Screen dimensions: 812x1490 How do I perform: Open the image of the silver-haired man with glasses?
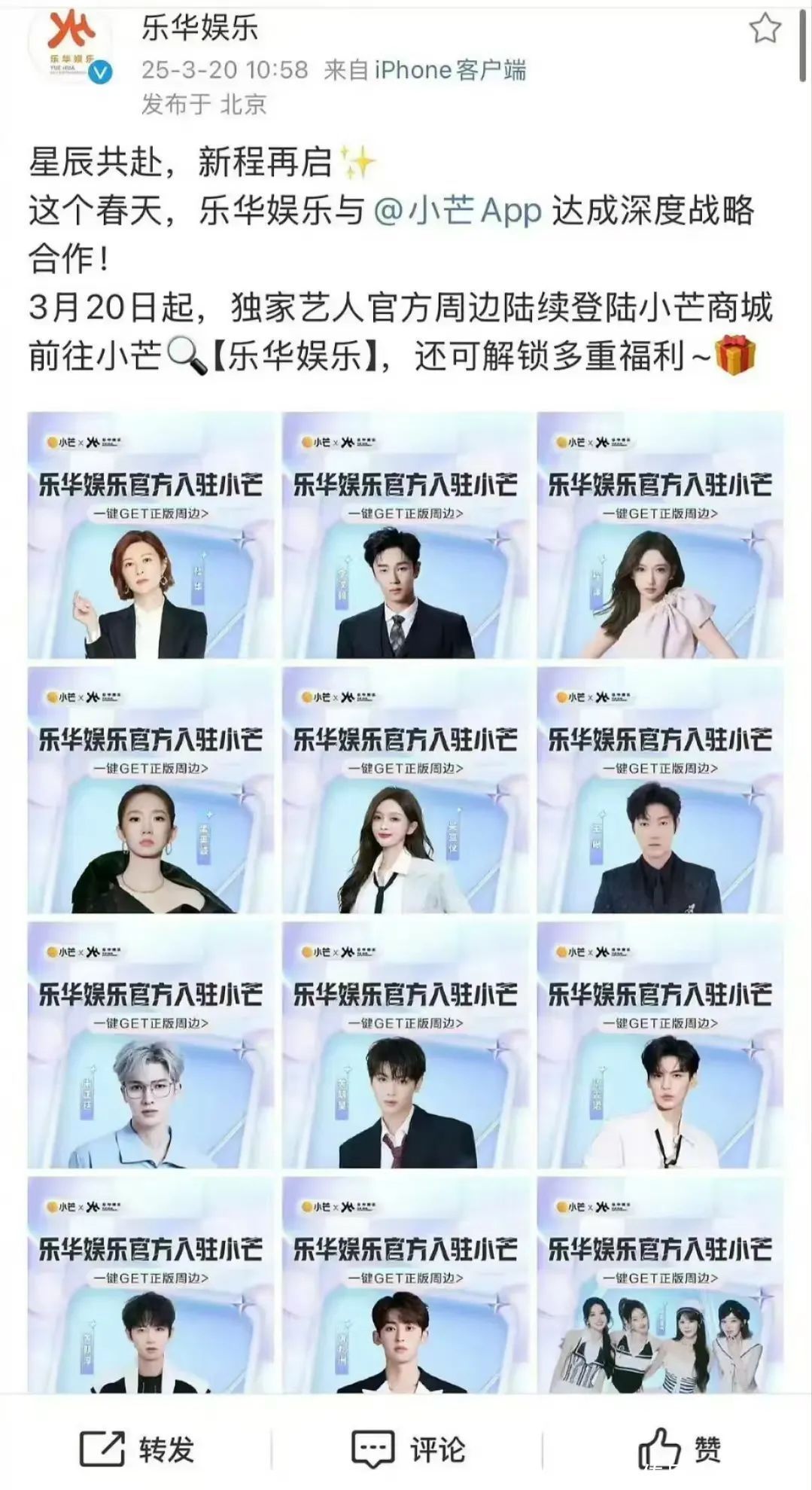coord(151,1045)
